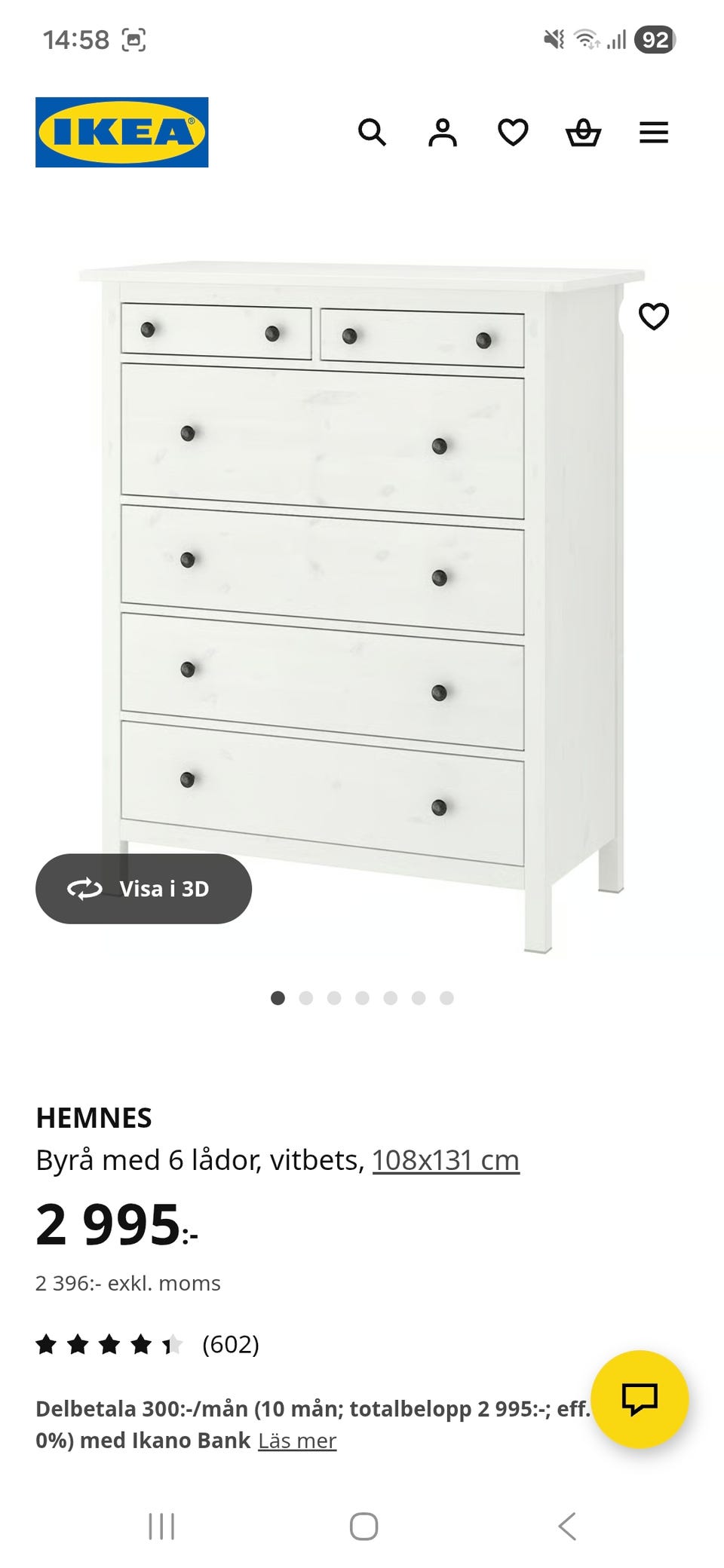Open the hamburger menu
The image size is (724, 1568).
(x=654, y=133)
